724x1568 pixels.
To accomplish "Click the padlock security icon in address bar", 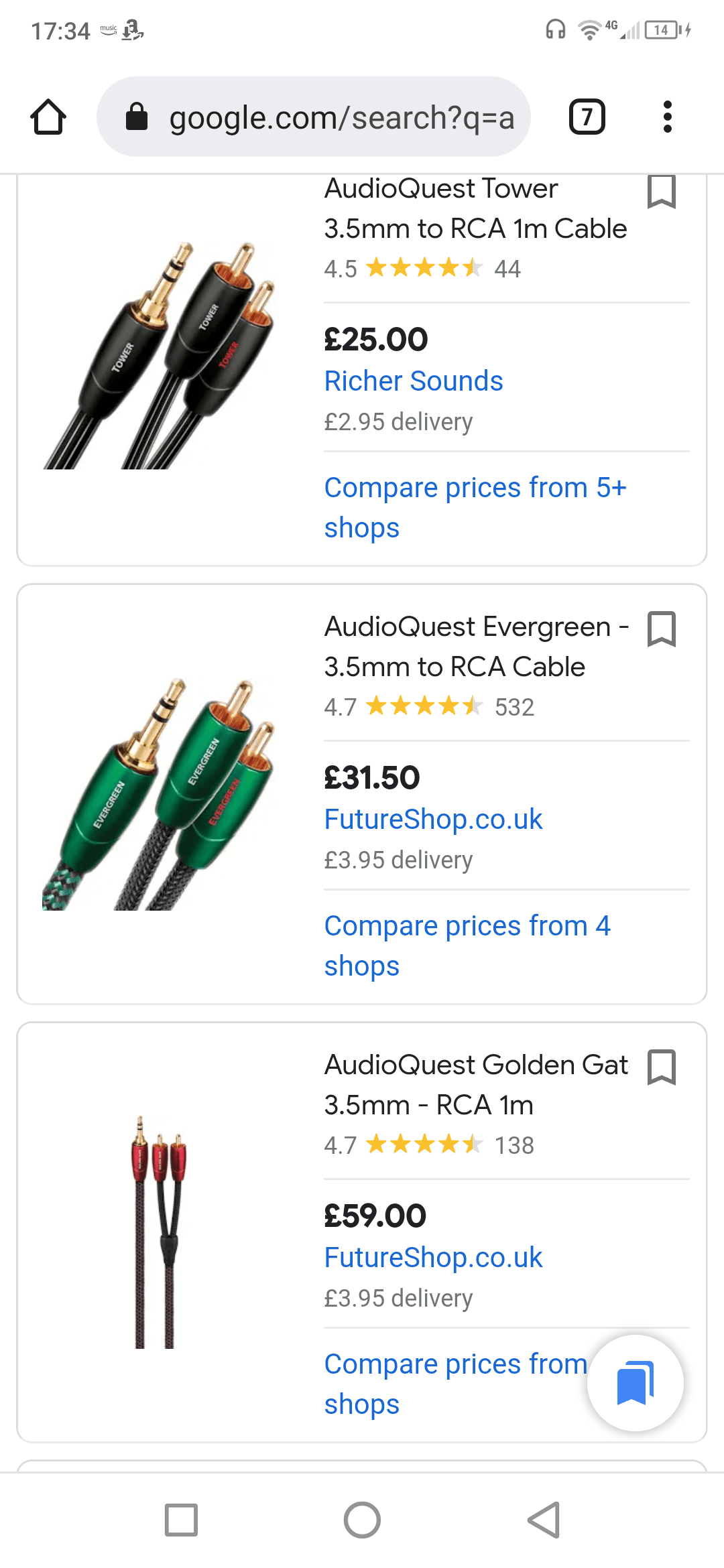I will point(137,117).
